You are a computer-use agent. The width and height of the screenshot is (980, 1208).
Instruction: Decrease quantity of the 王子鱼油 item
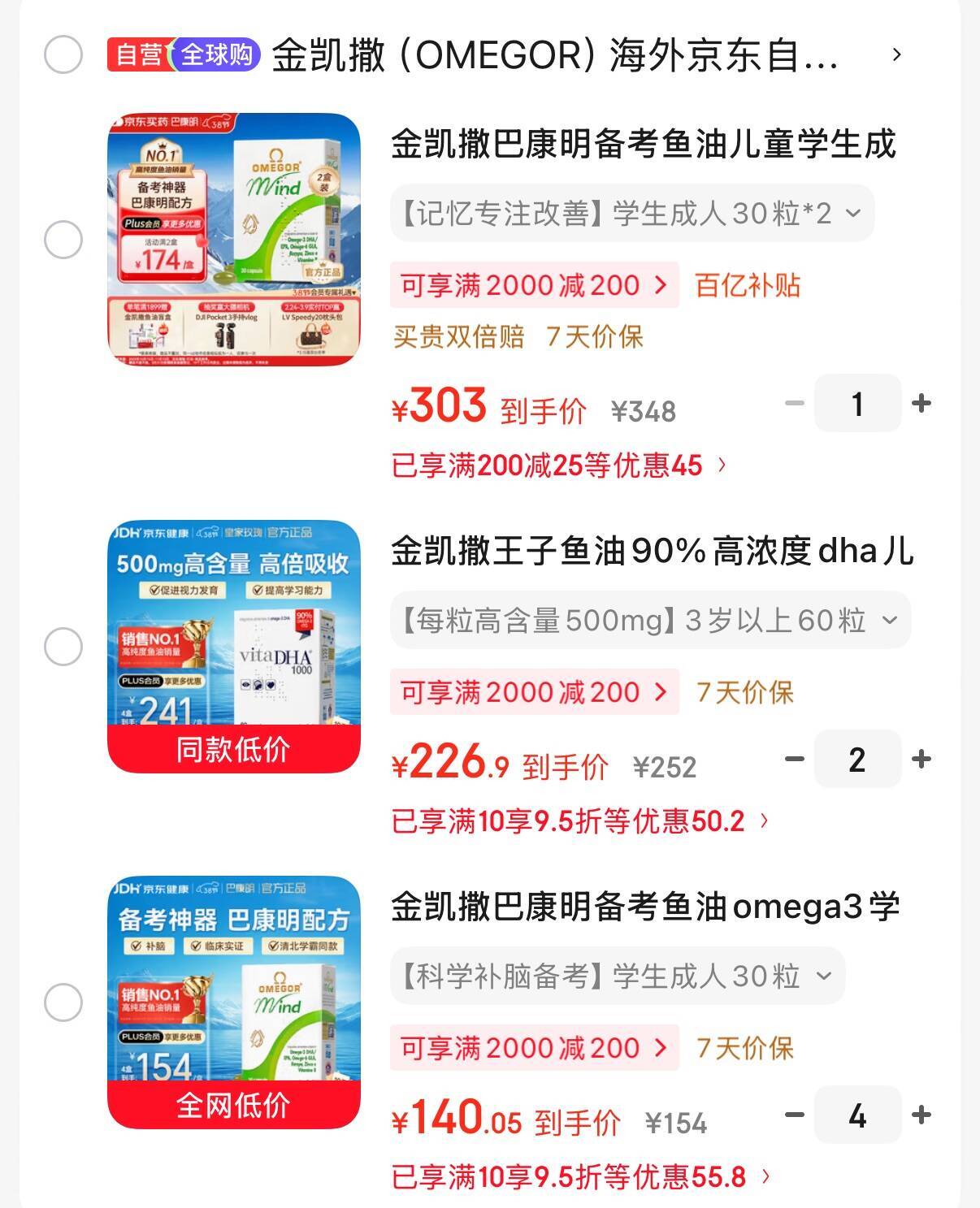pyautogui.click(x=794, y=760)
